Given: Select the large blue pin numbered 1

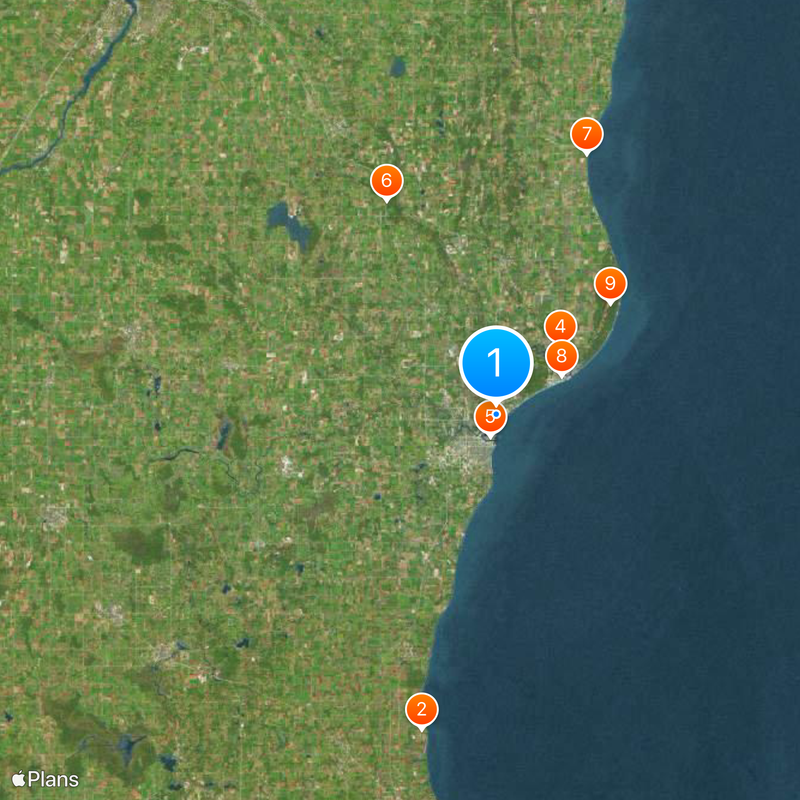Looking at the screenshot, I should pyautogui.click(x=495, y=362).
